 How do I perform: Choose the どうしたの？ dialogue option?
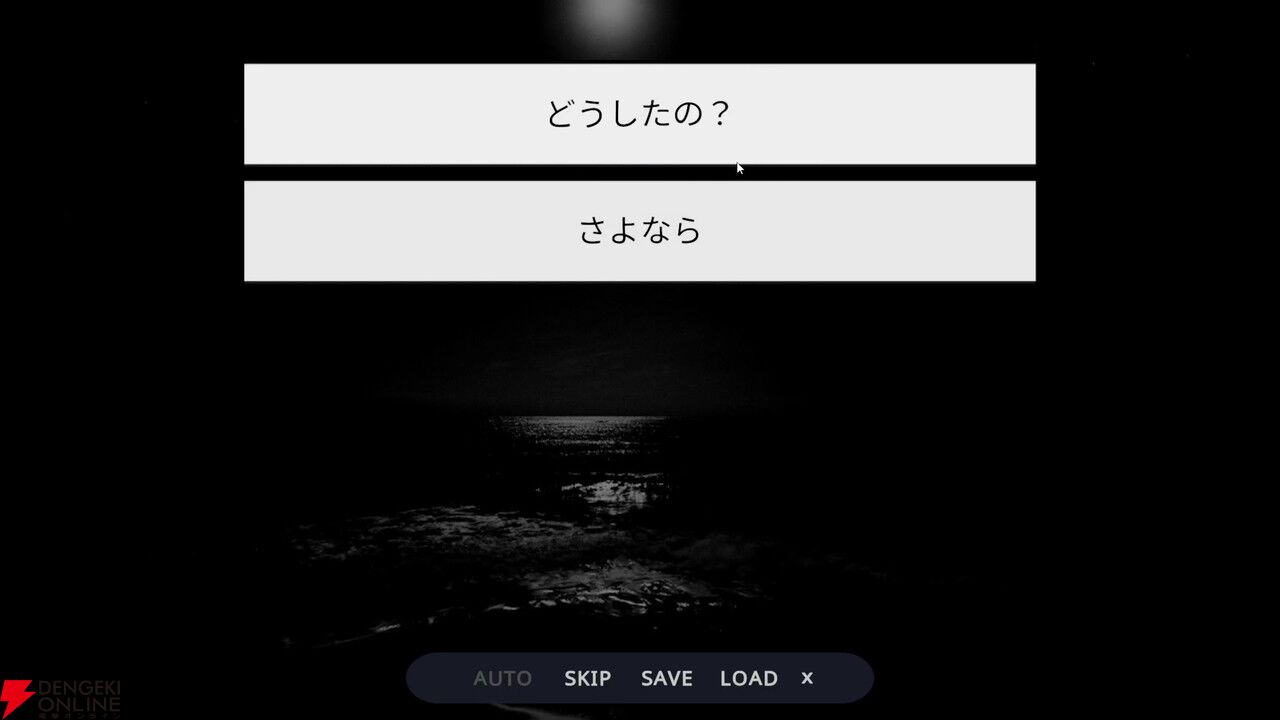(x=640, y=114)
